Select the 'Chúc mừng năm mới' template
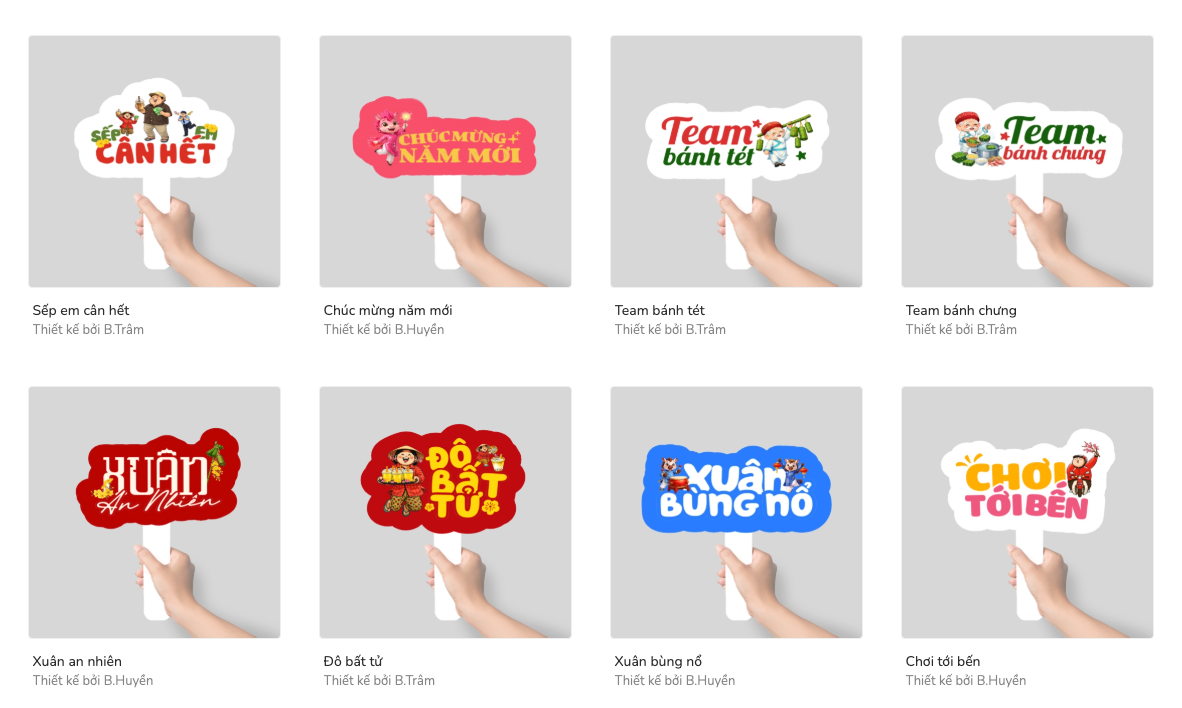The image size is (1182, 708). [445, 162]
